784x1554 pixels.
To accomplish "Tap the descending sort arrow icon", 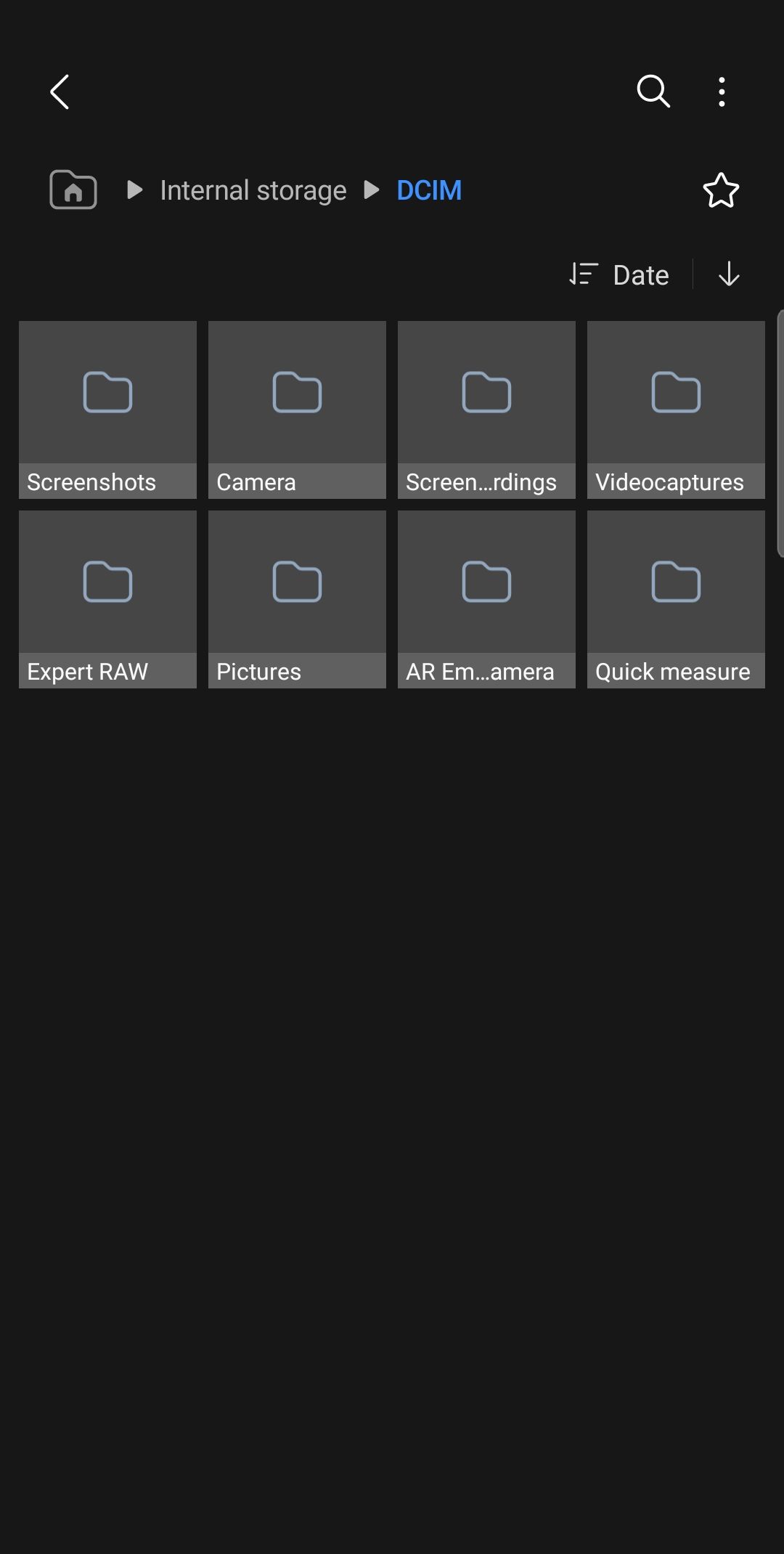I will pos(730,274).
